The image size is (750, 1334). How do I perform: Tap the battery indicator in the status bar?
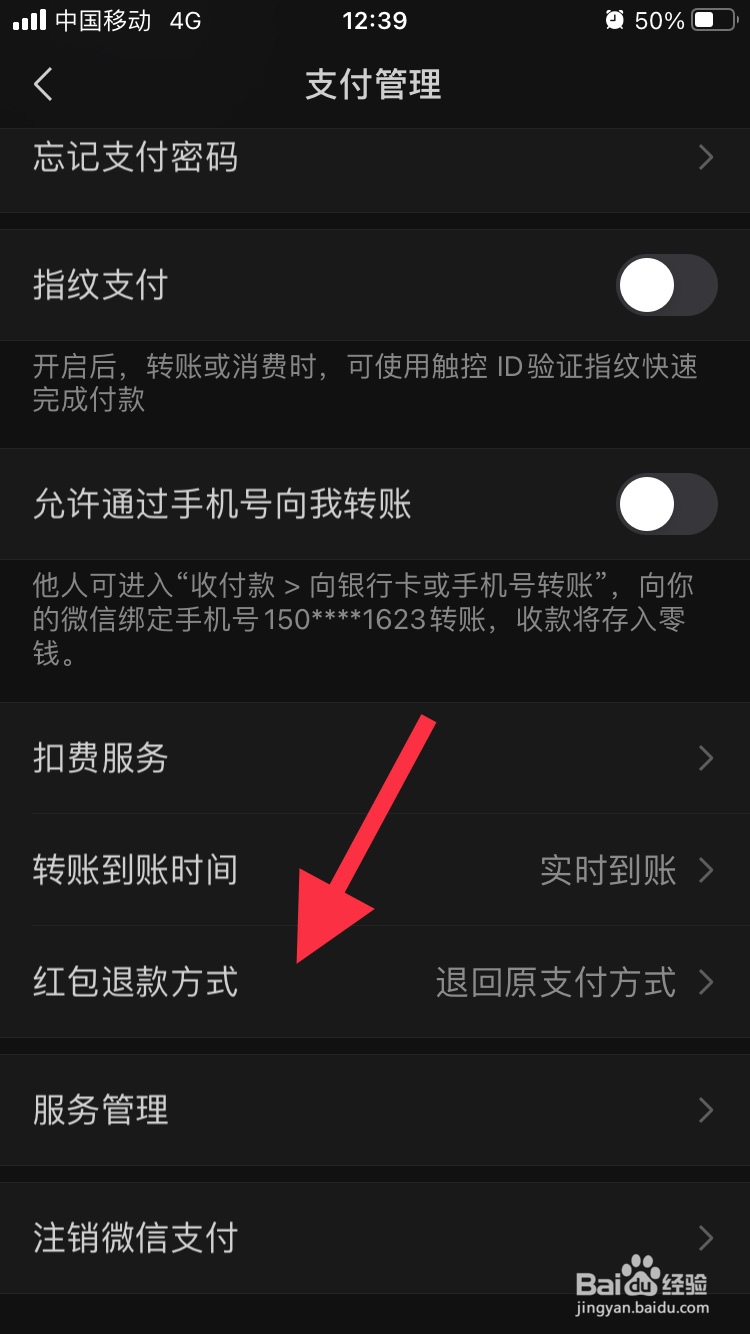coord(712,19)
